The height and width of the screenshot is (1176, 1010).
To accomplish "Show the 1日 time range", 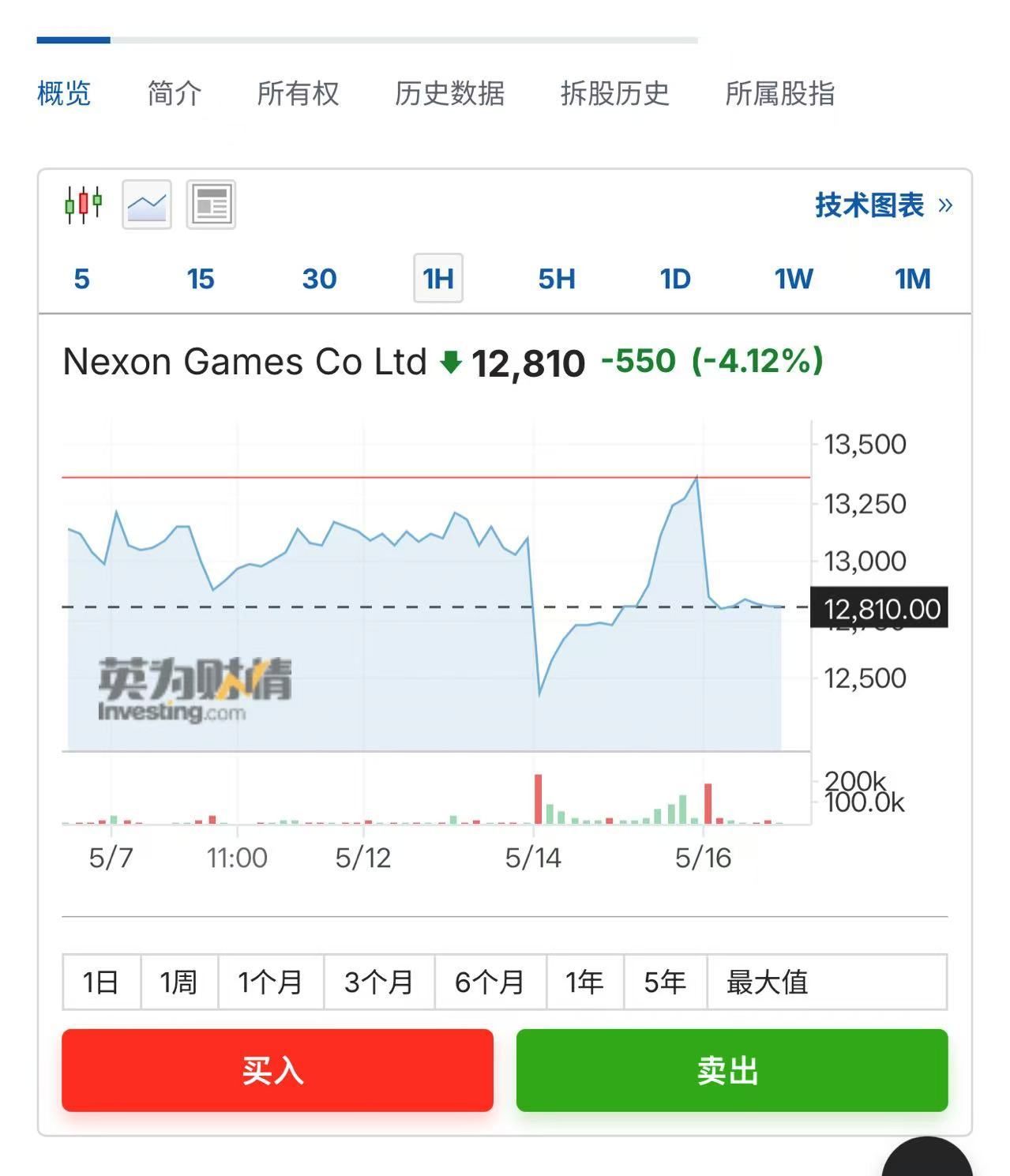I will coord(101,983).
